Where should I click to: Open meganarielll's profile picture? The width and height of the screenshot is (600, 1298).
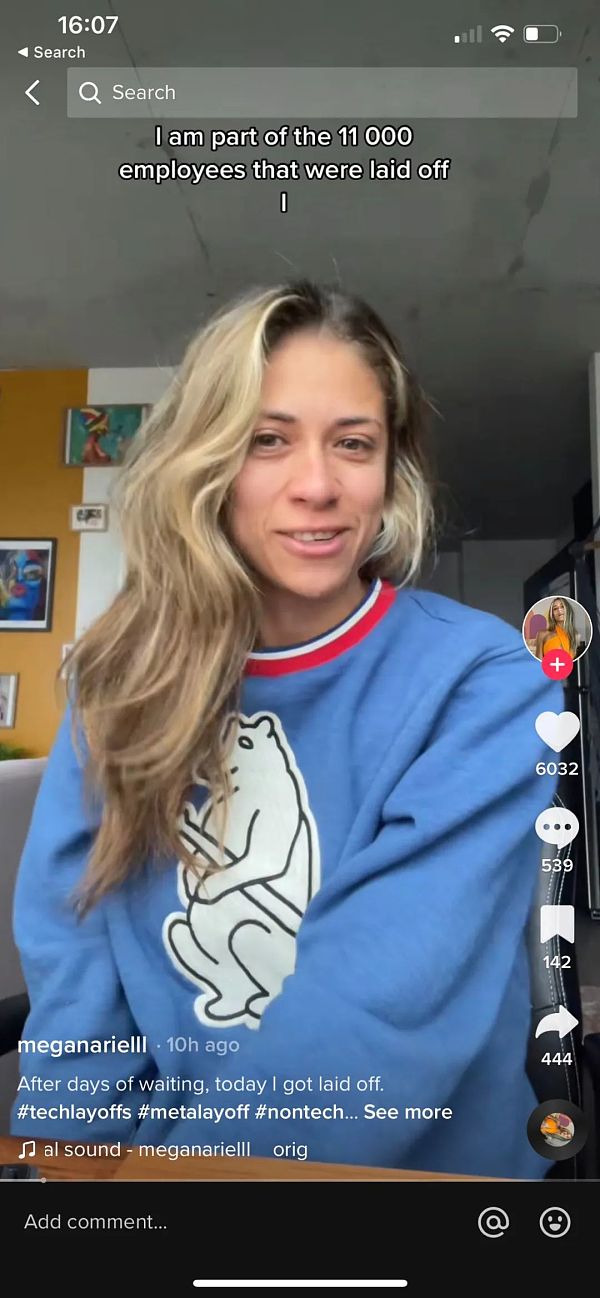[557, 629]
